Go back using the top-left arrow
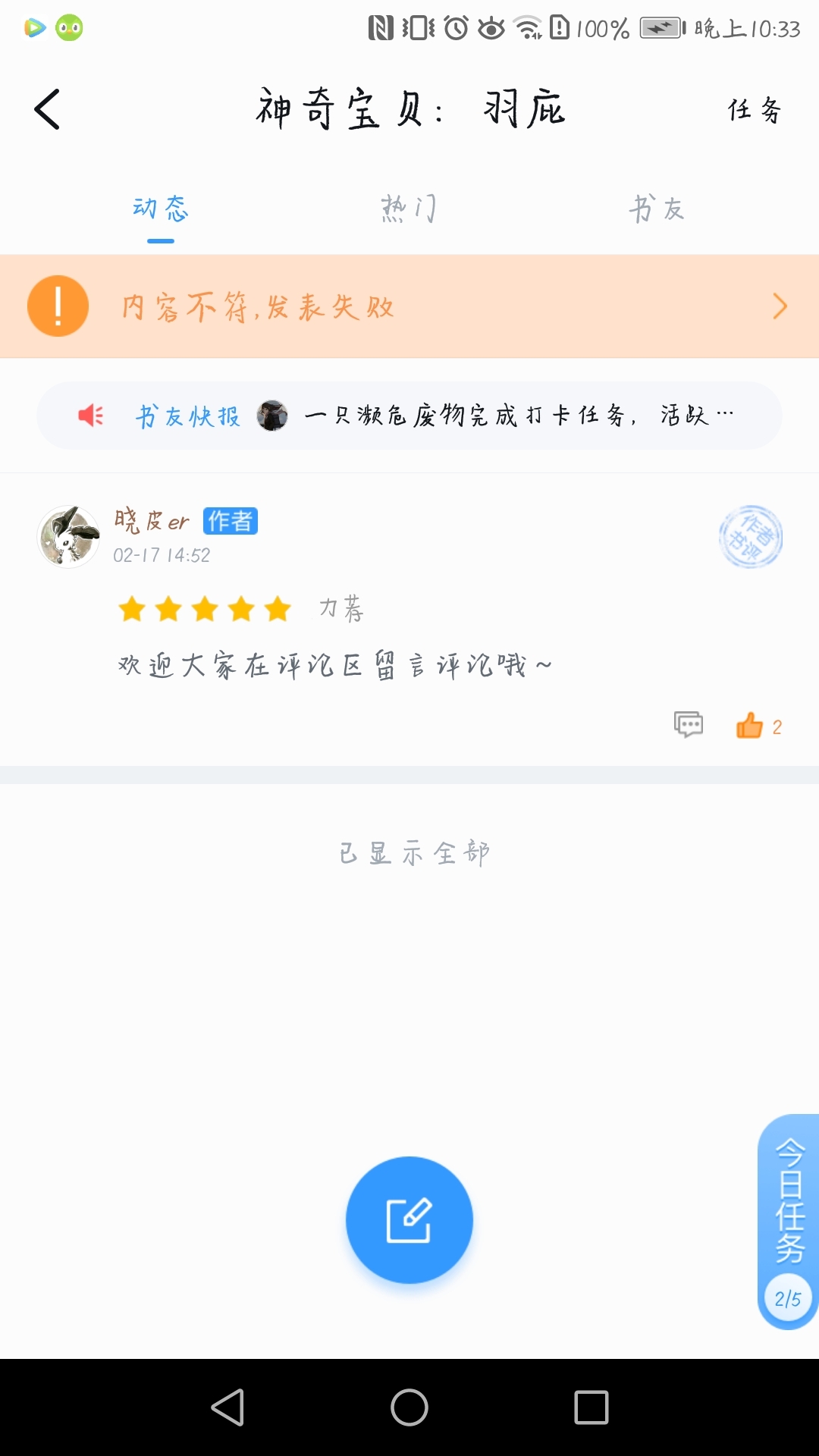819x1456 pixels. pyautogui.click(x=47, y=110)
